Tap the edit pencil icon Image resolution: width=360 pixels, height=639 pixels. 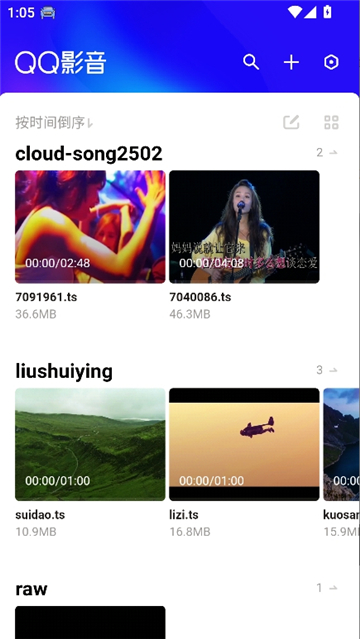click(x=291, y=122)
